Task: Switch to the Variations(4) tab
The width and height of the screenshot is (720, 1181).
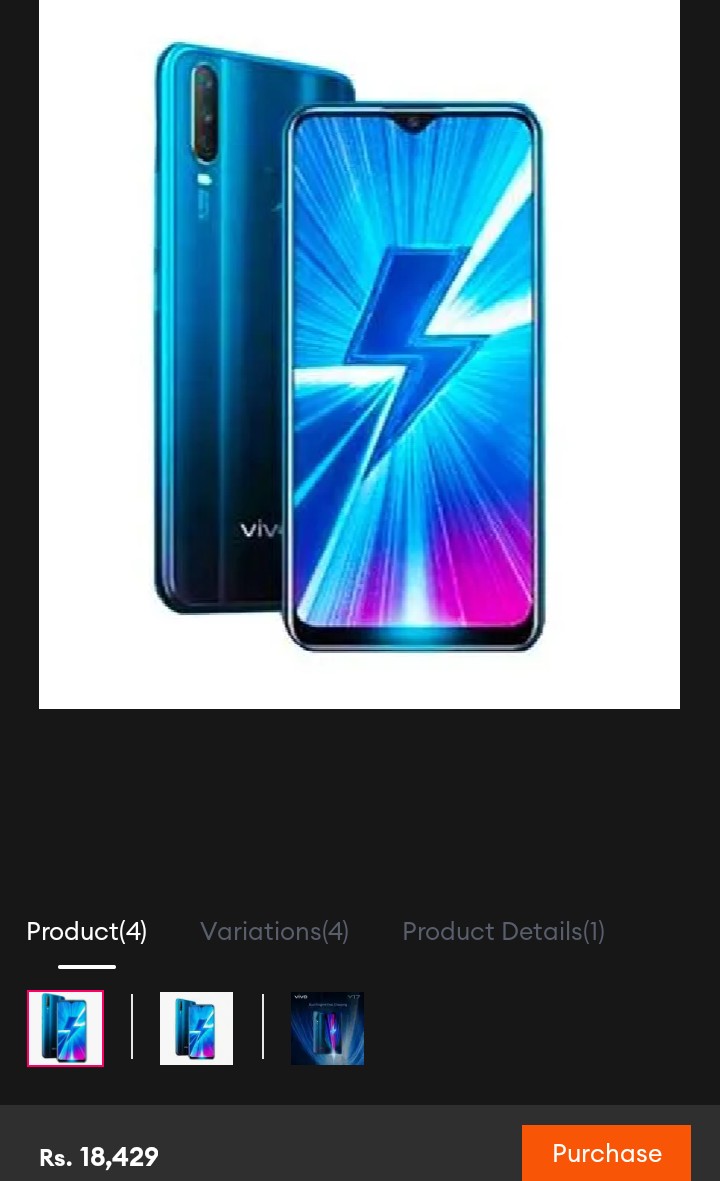Action: click(274, 932)
